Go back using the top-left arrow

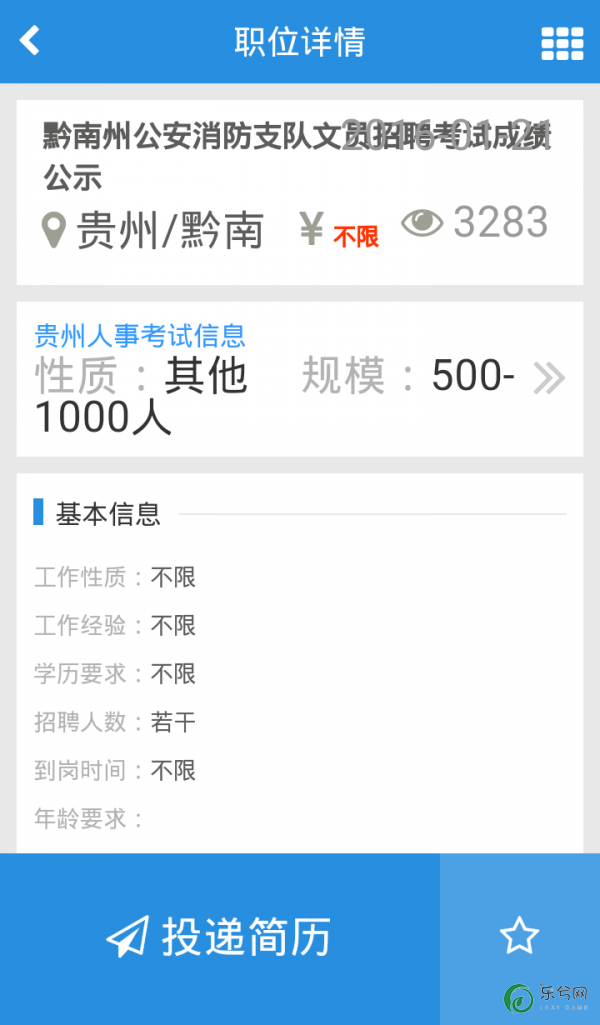[x=30, y=41]
